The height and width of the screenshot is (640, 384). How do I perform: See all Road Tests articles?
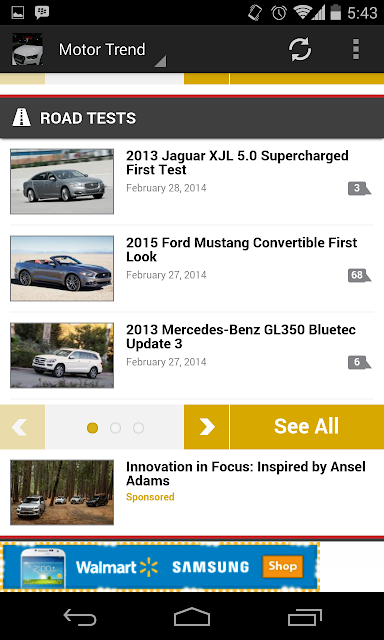point(307,427)
